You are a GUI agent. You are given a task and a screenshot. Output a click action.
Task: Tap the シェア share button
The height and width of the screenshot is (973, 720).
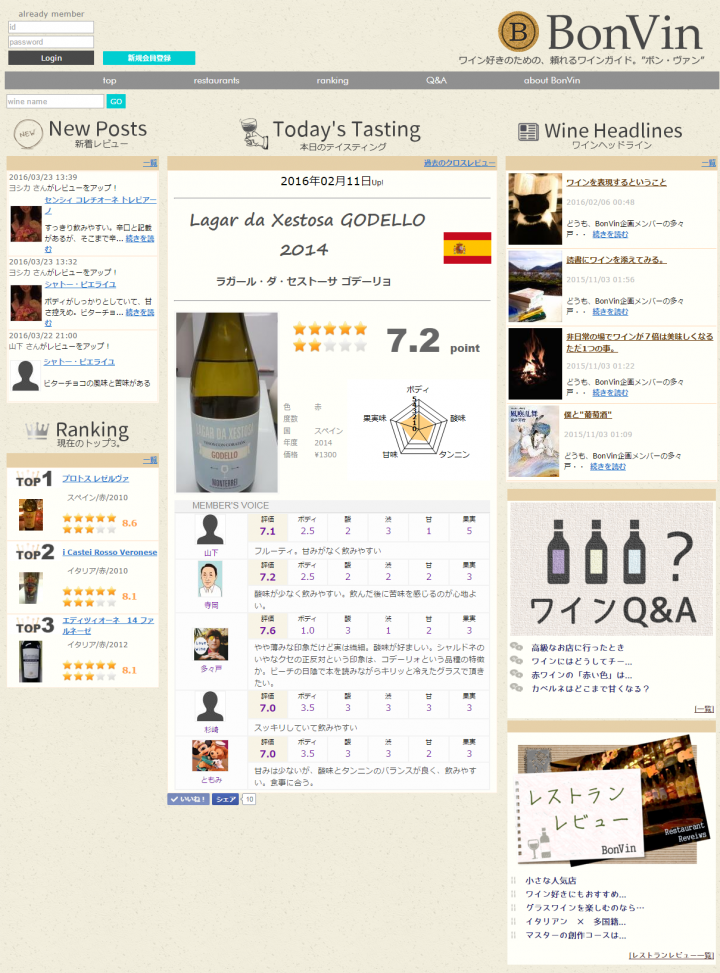(x=225, y=799)
